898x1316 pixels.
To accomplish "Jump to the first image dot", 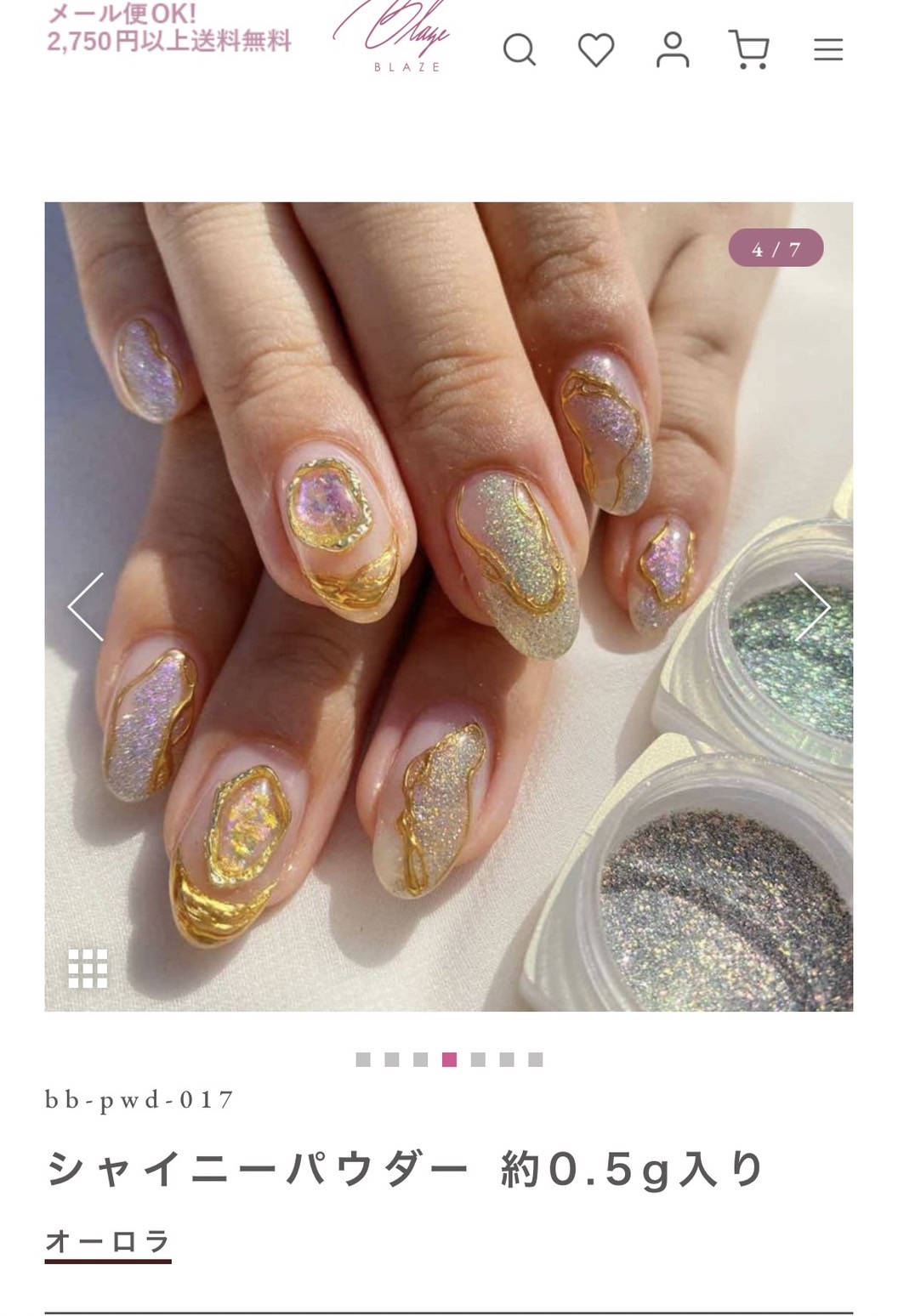I will (x=363, y=1059).
